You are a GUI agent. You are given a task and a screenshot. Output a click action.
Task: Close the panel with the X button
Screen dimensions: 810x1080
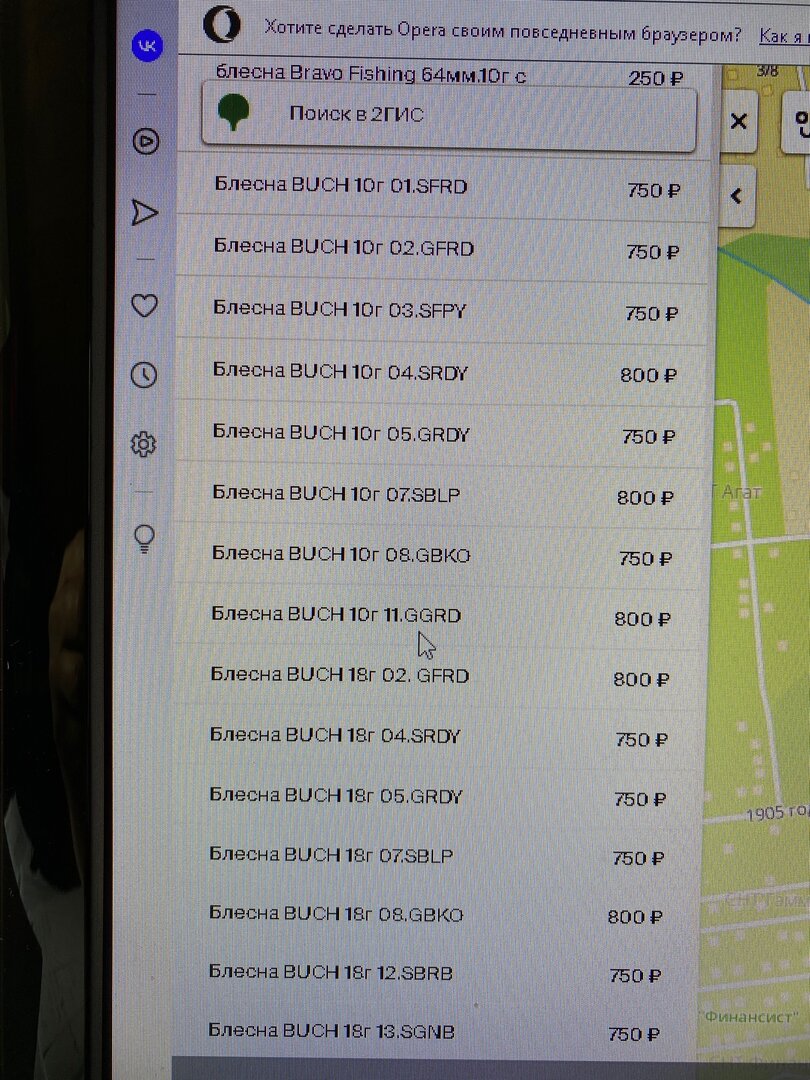click(x=738, y=122)
